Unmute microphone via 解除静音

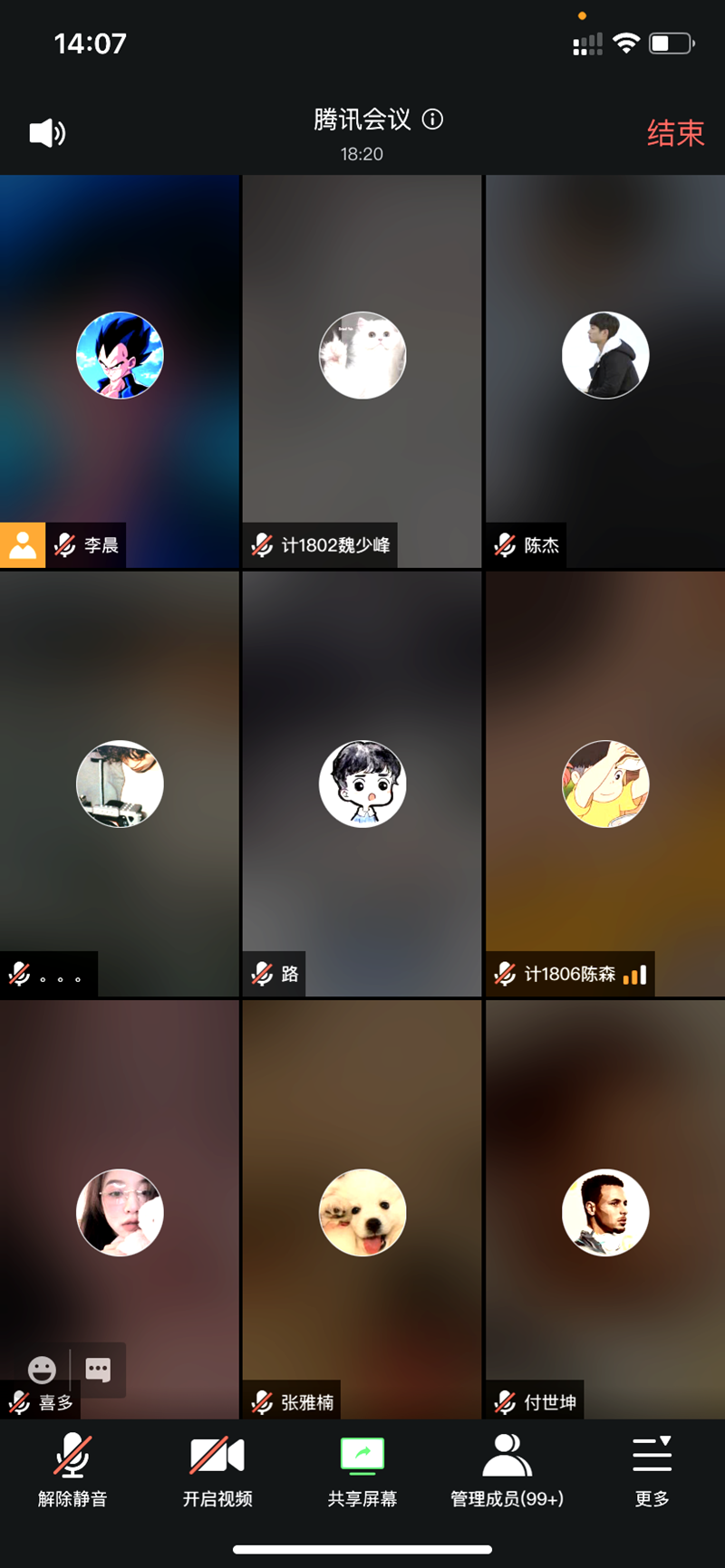[72, 1469]
